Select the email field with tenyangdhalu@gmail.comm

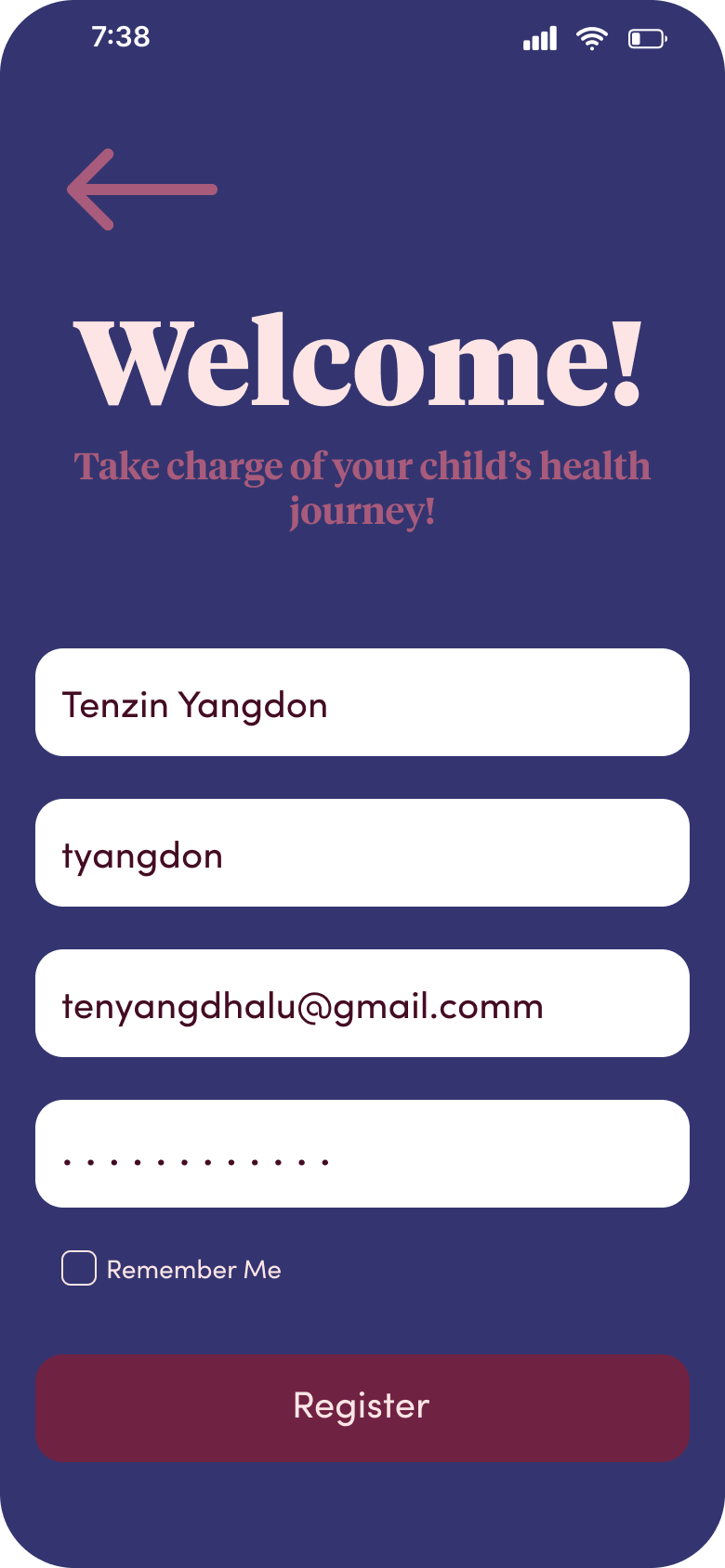(362, 1003)
